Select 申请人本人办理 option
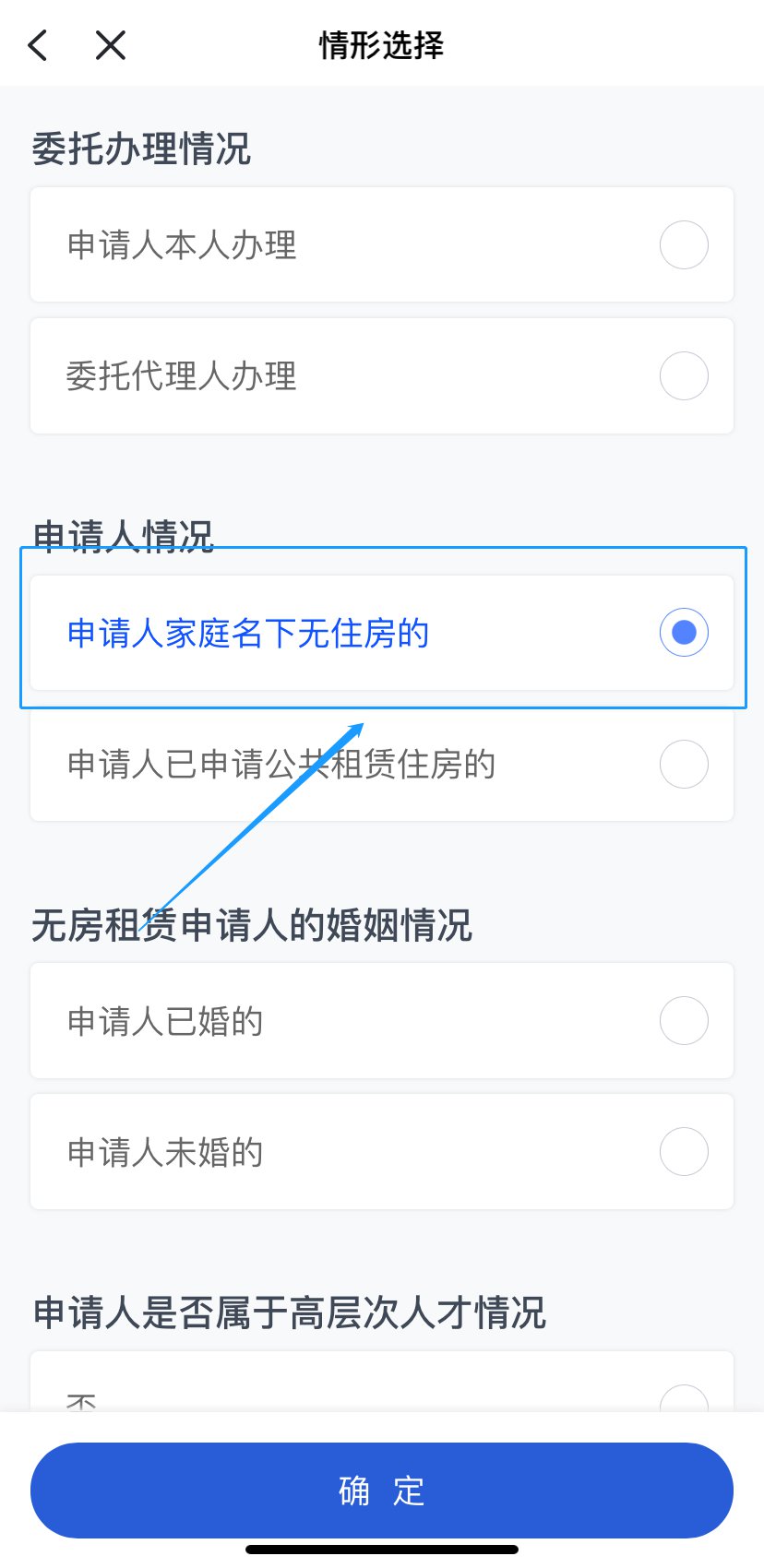Viewport: 764px width, 1568px height. [382, 244]
